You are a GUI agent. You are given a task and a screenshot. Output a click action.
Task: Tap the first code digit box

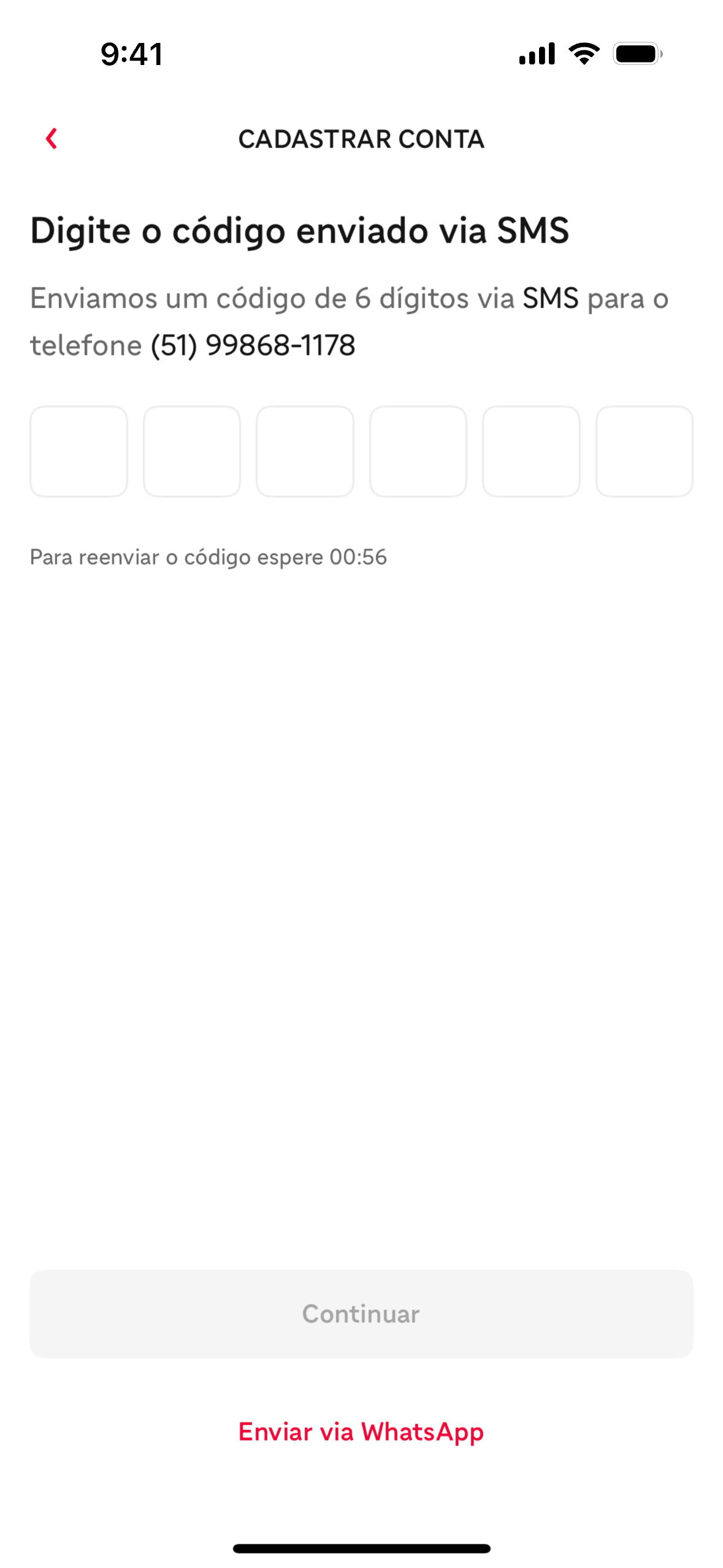[79, 451]
